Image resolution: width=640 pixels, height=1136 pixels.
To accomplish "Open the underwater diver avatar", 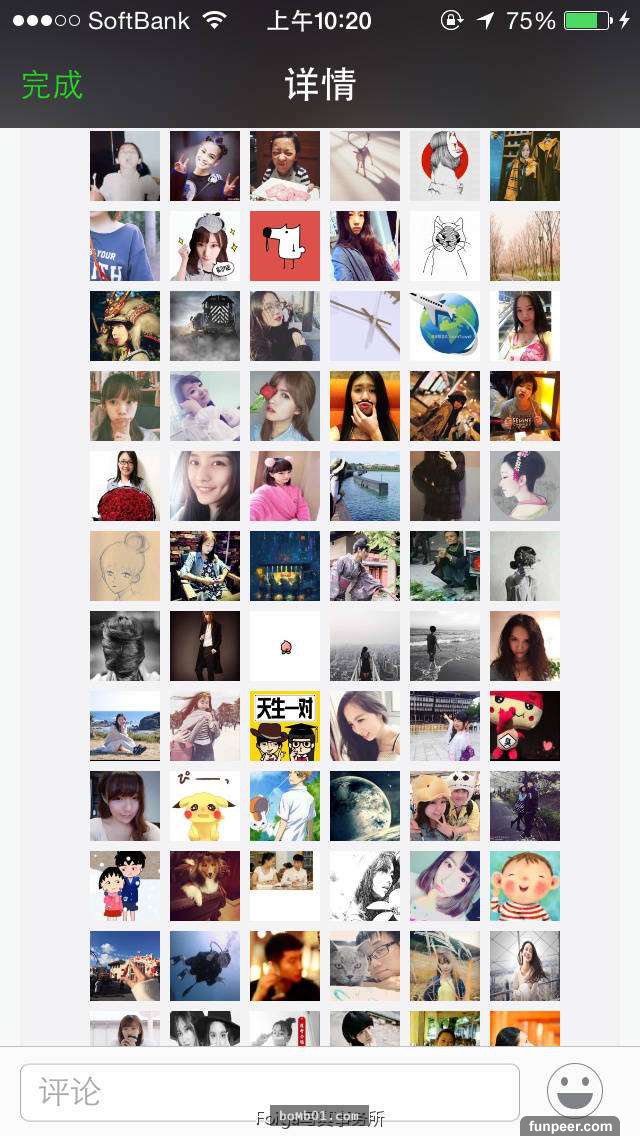I will click(x=205, y=966).
